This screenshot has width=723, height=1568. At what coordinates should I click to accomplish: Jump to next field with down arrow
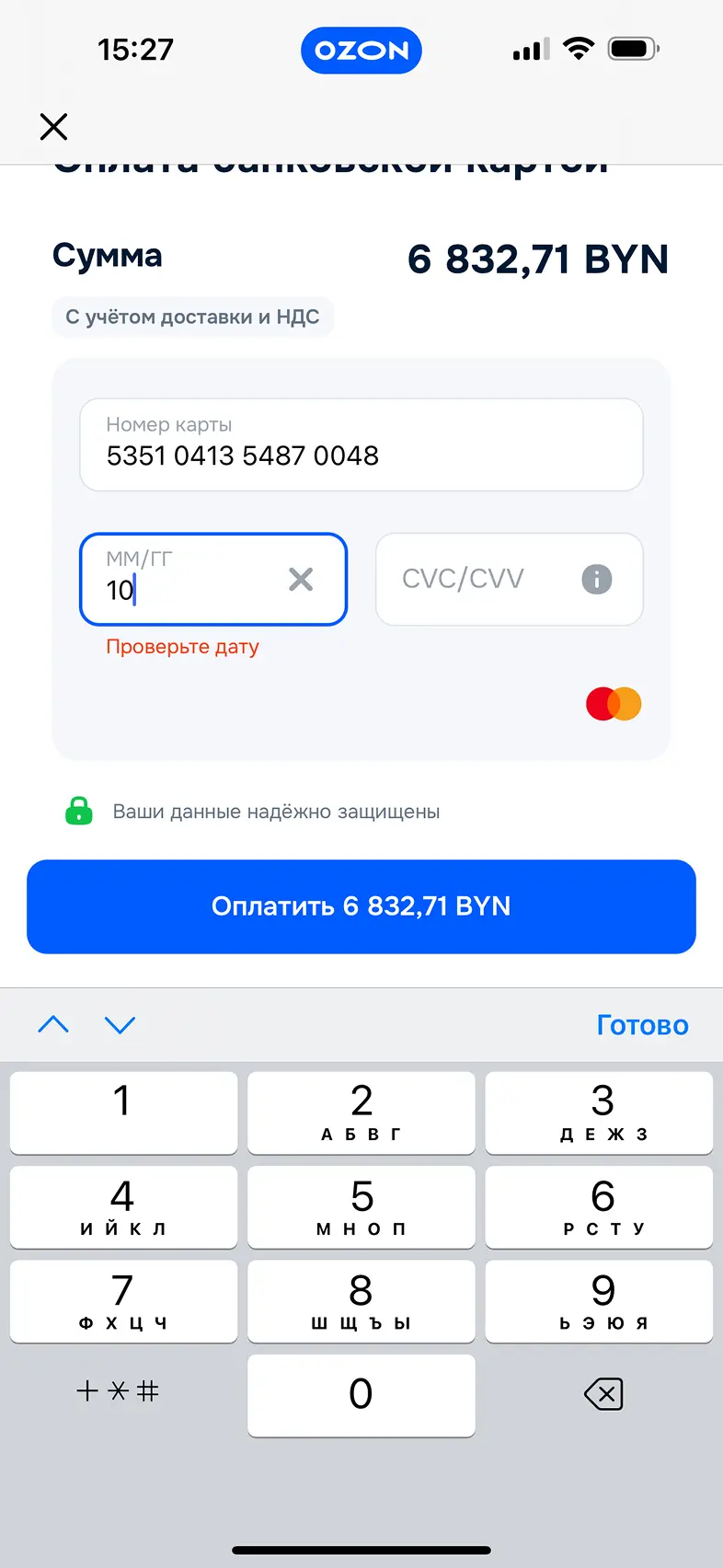120,1024
